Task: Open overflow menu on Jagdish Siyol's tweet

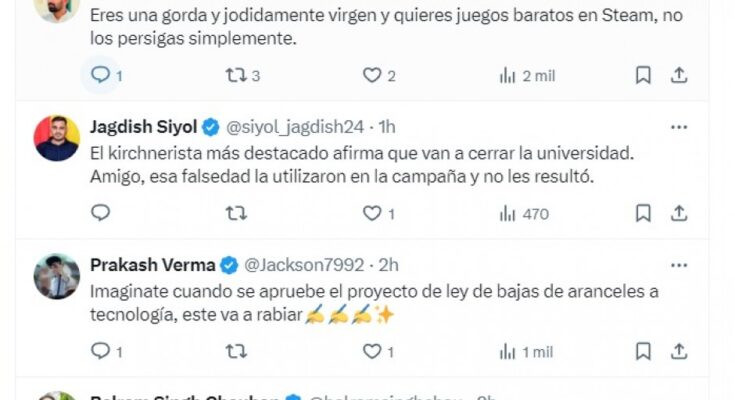Action: [679, 127]
